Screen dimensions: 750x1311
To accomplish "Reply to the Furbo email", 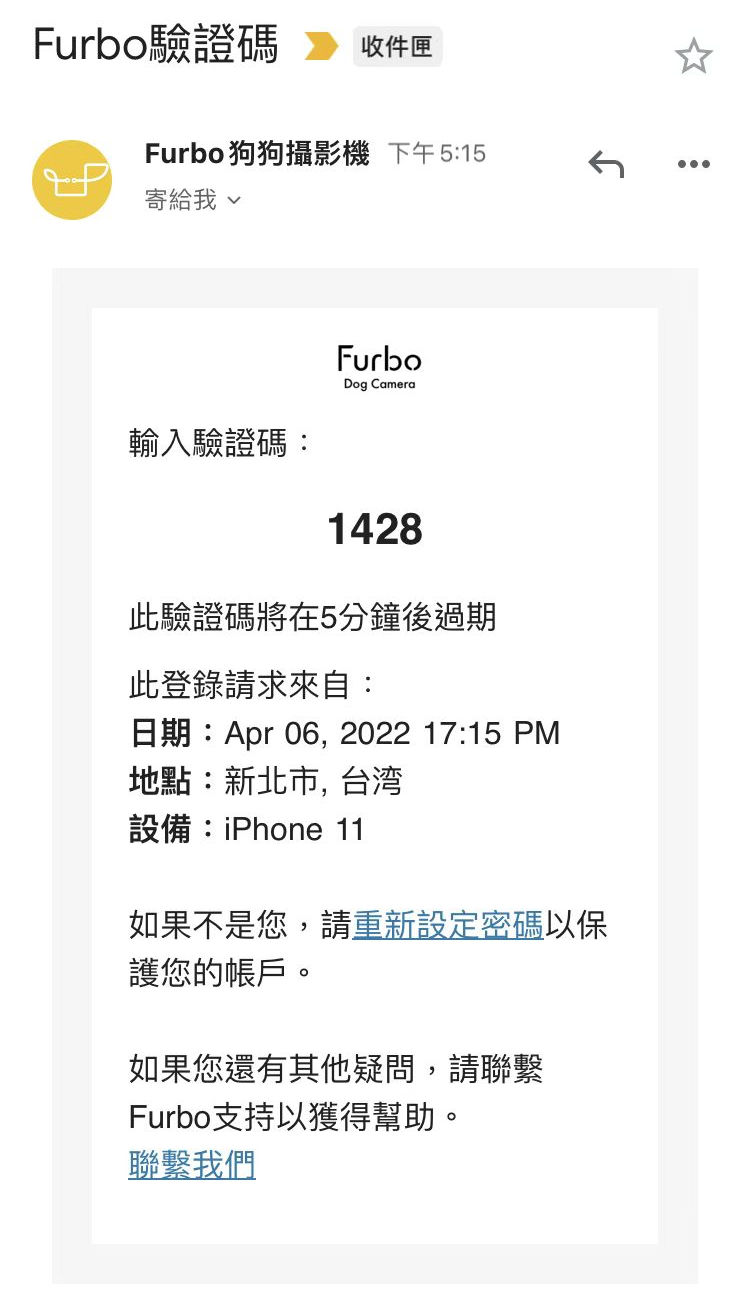I will [606, 164].
